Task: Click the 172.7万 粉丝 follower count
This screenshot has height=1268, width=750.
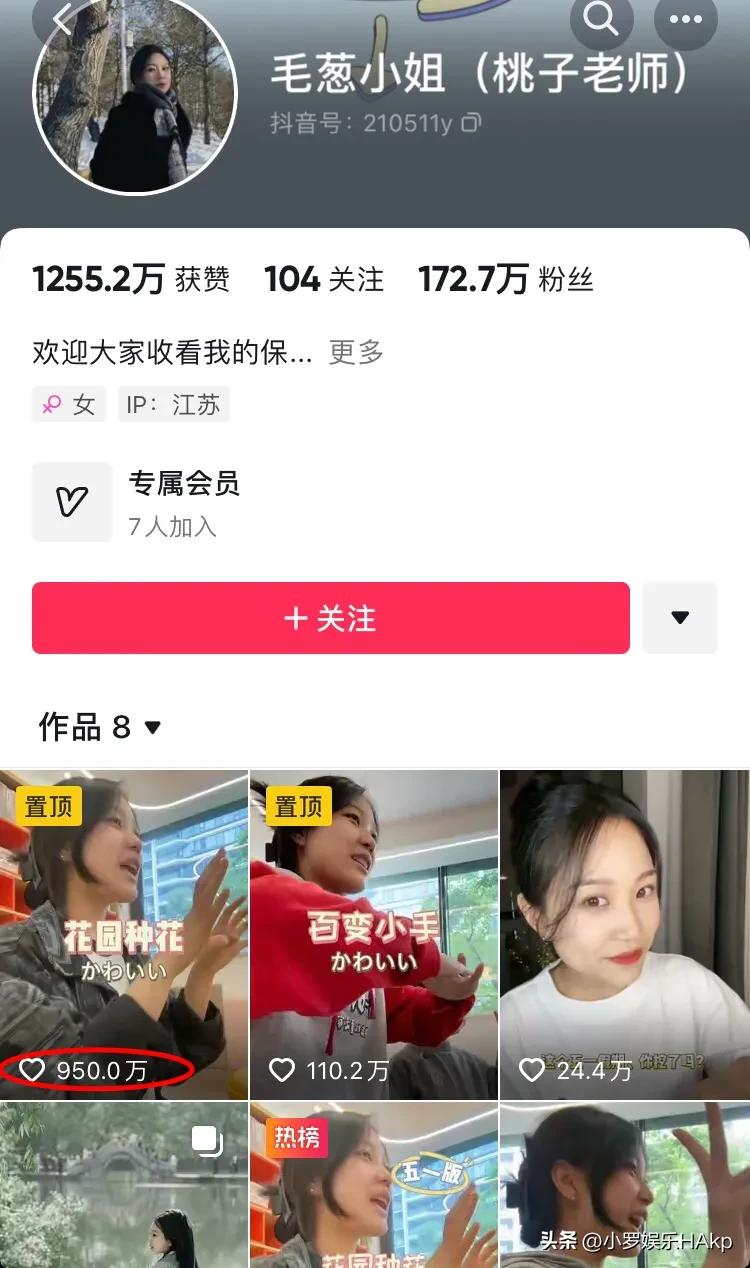Action: point(505,280)
